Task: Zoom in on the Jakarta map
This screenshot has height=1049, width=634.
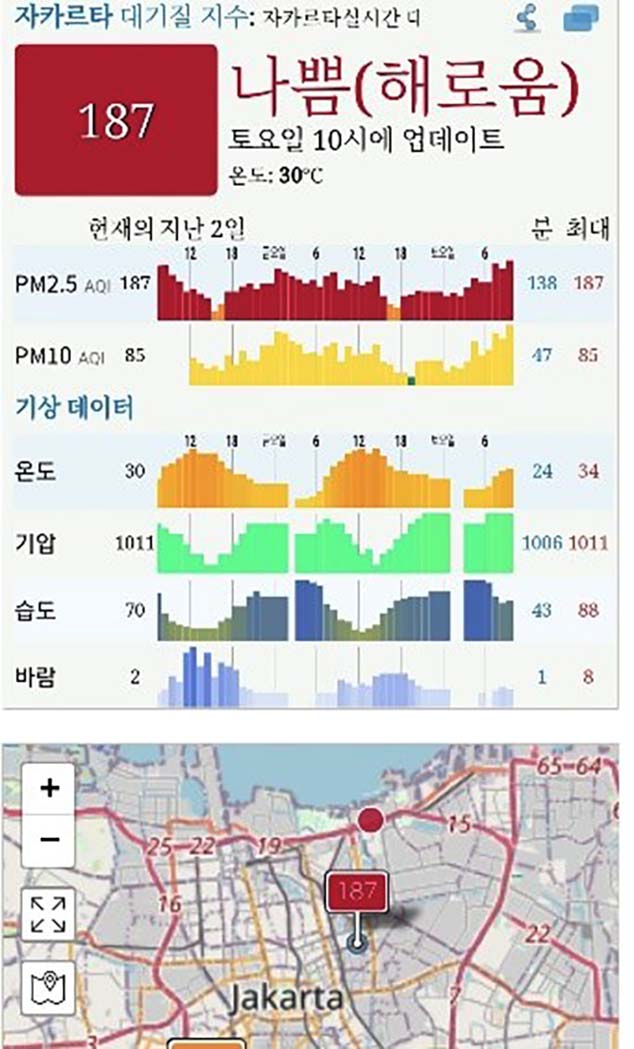Action: pyautogui.click(x=49, y=787)
